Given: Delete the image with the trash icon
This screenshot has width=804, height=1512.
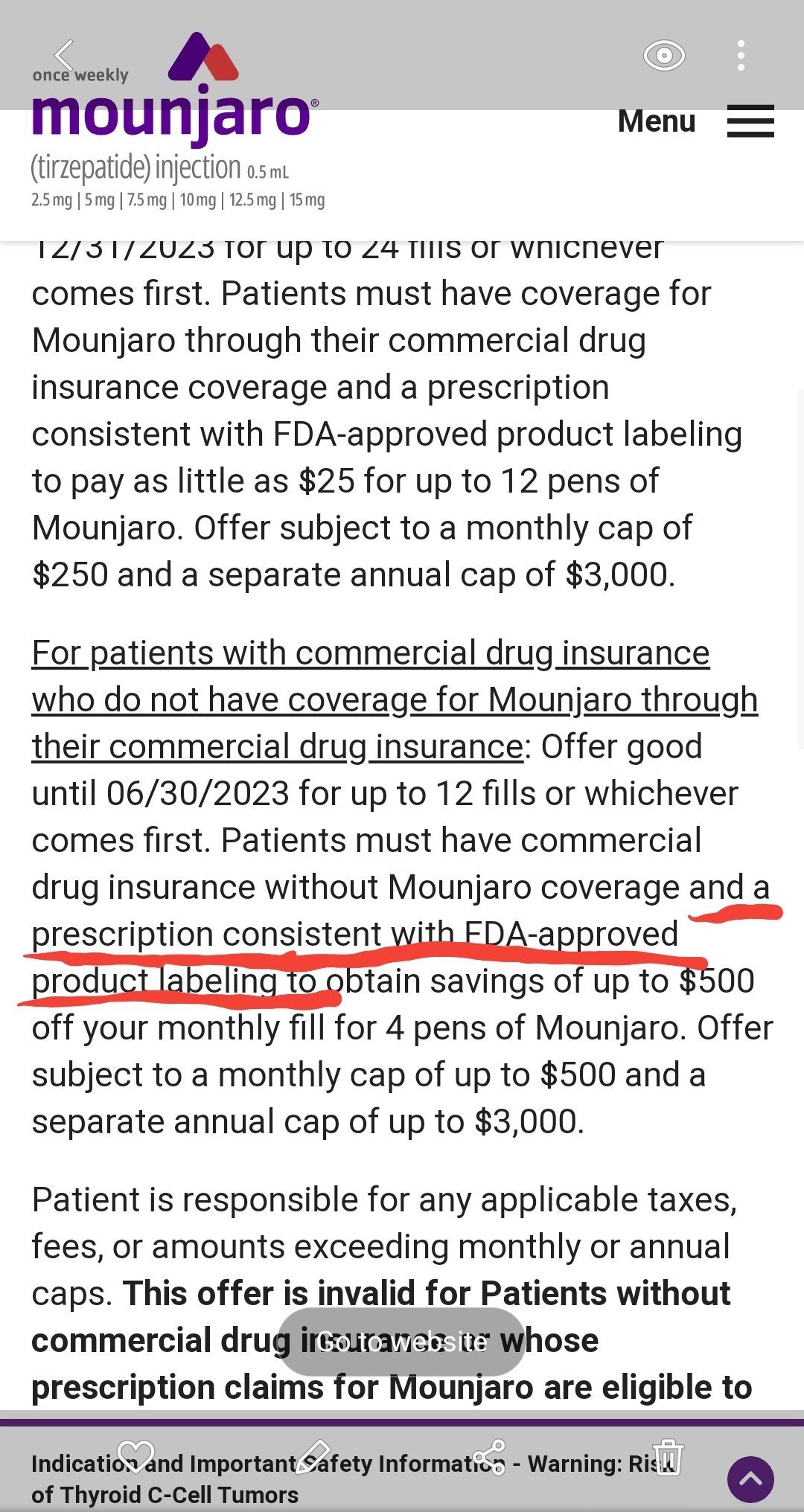Looking at the screenshot, I should point(668,1456).
